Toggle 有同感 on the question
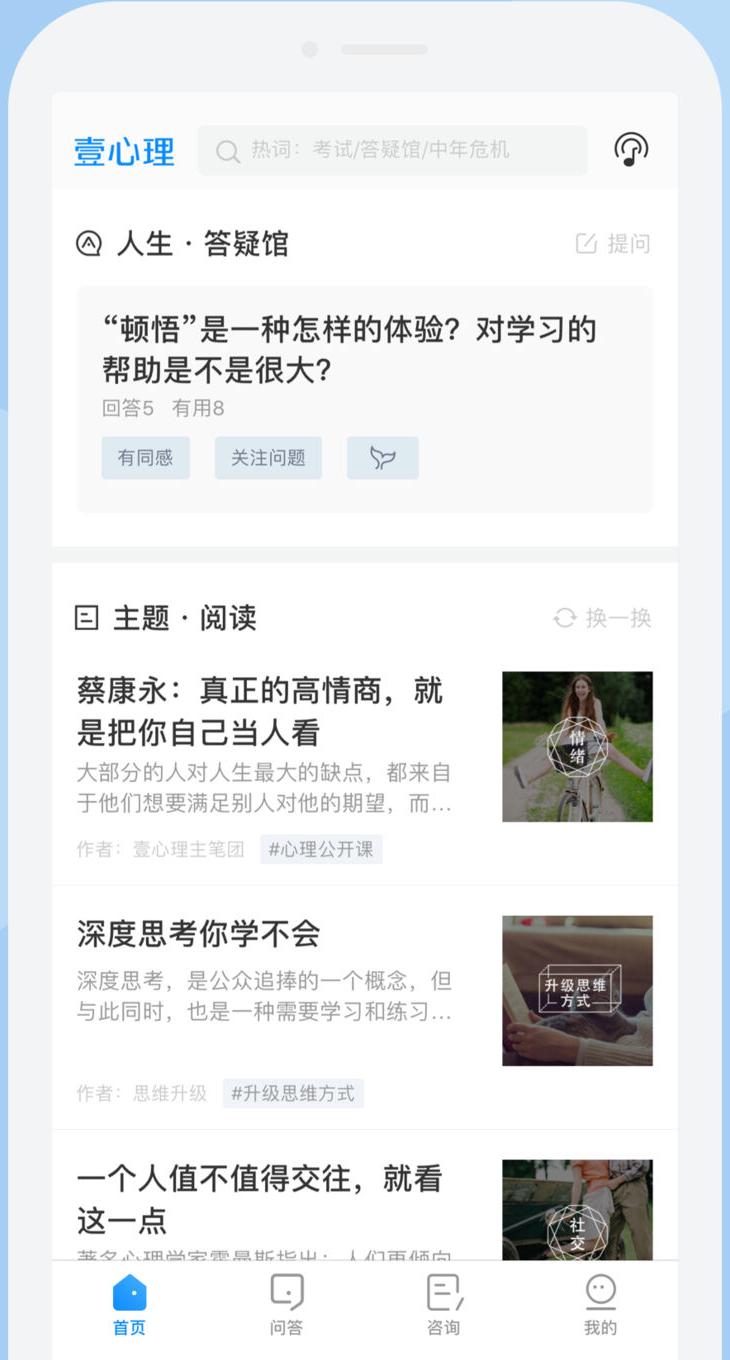The width and height of the screenshot is (730, 1360). [145, 457]
